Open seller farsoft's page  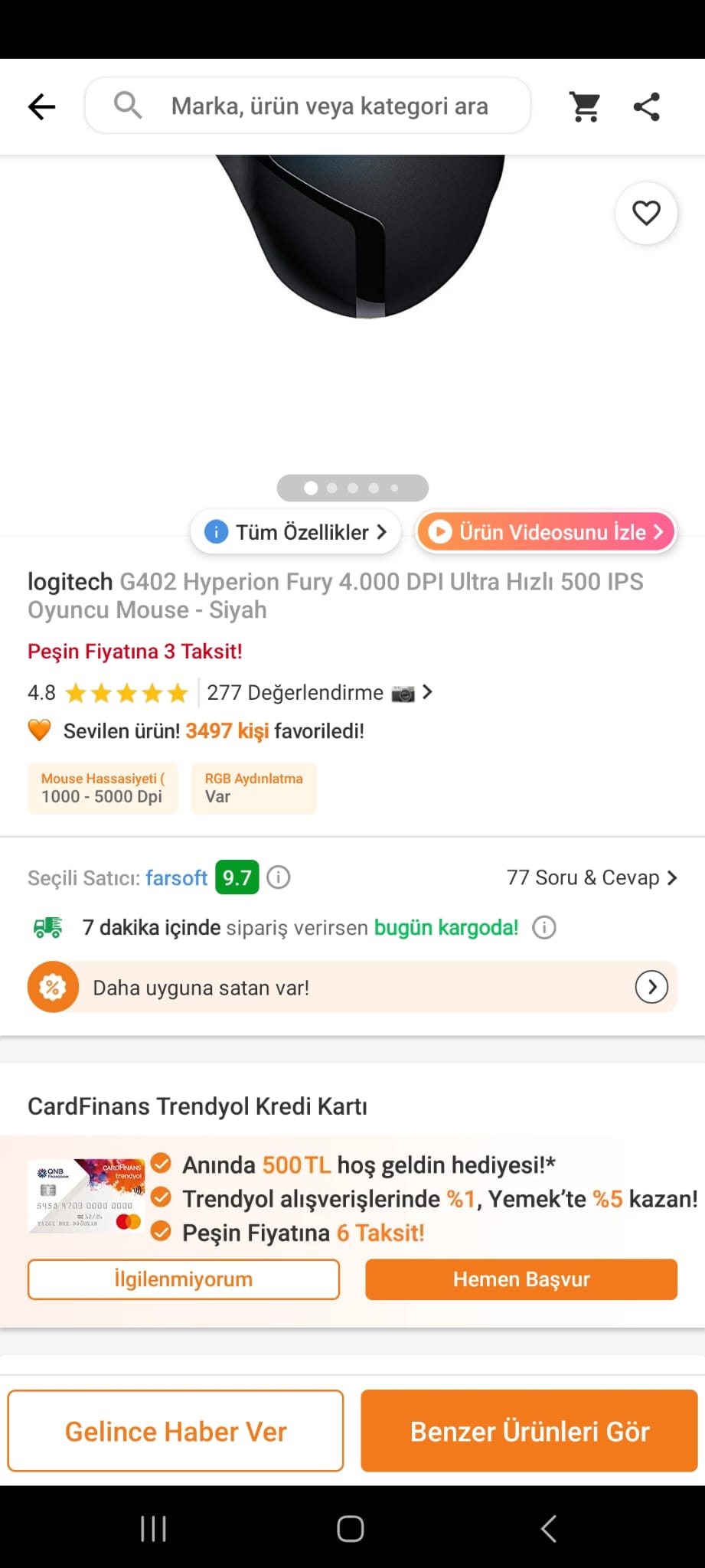click(x=176, y=877)
